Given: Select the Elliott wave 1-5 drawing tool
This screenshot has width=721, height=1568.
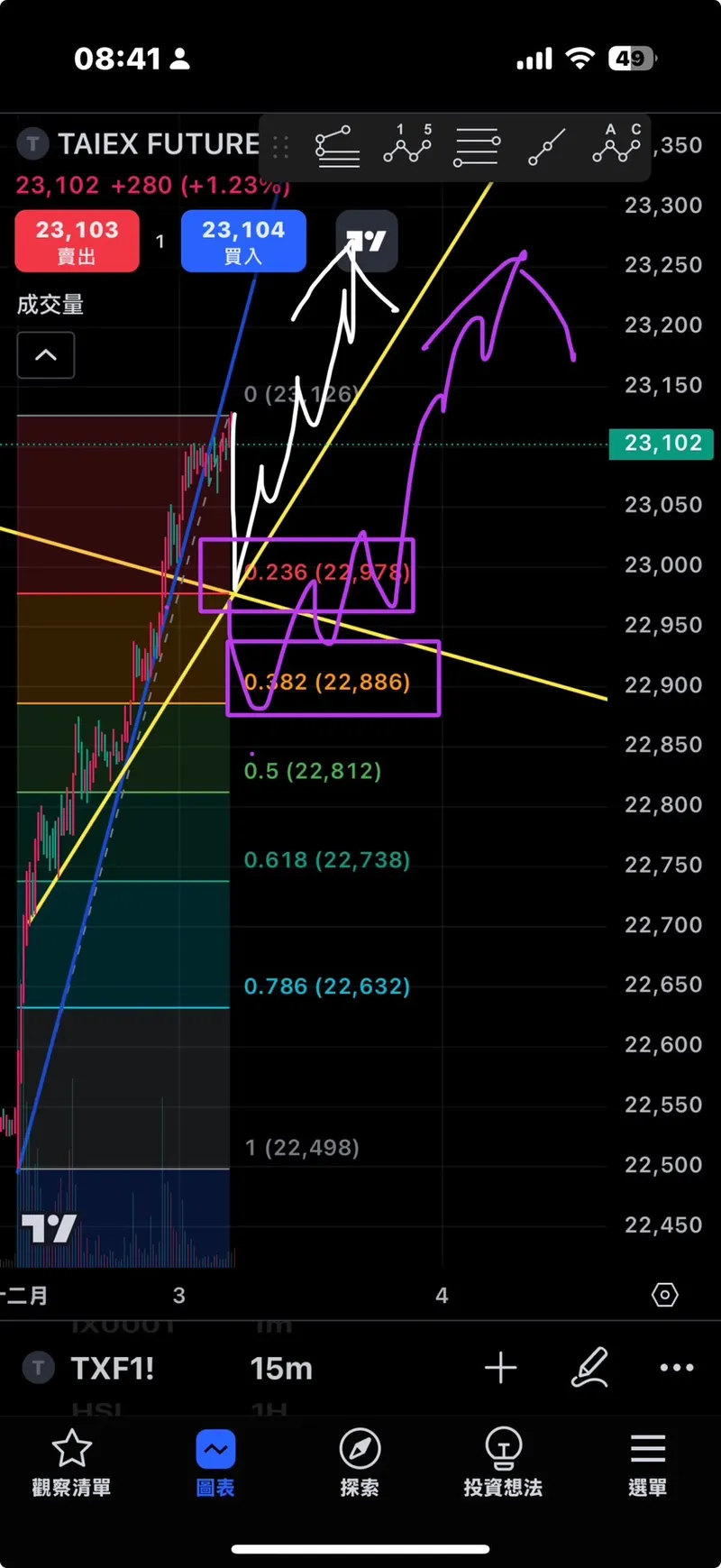Looking at the screenshot, I should click(407, 145).
